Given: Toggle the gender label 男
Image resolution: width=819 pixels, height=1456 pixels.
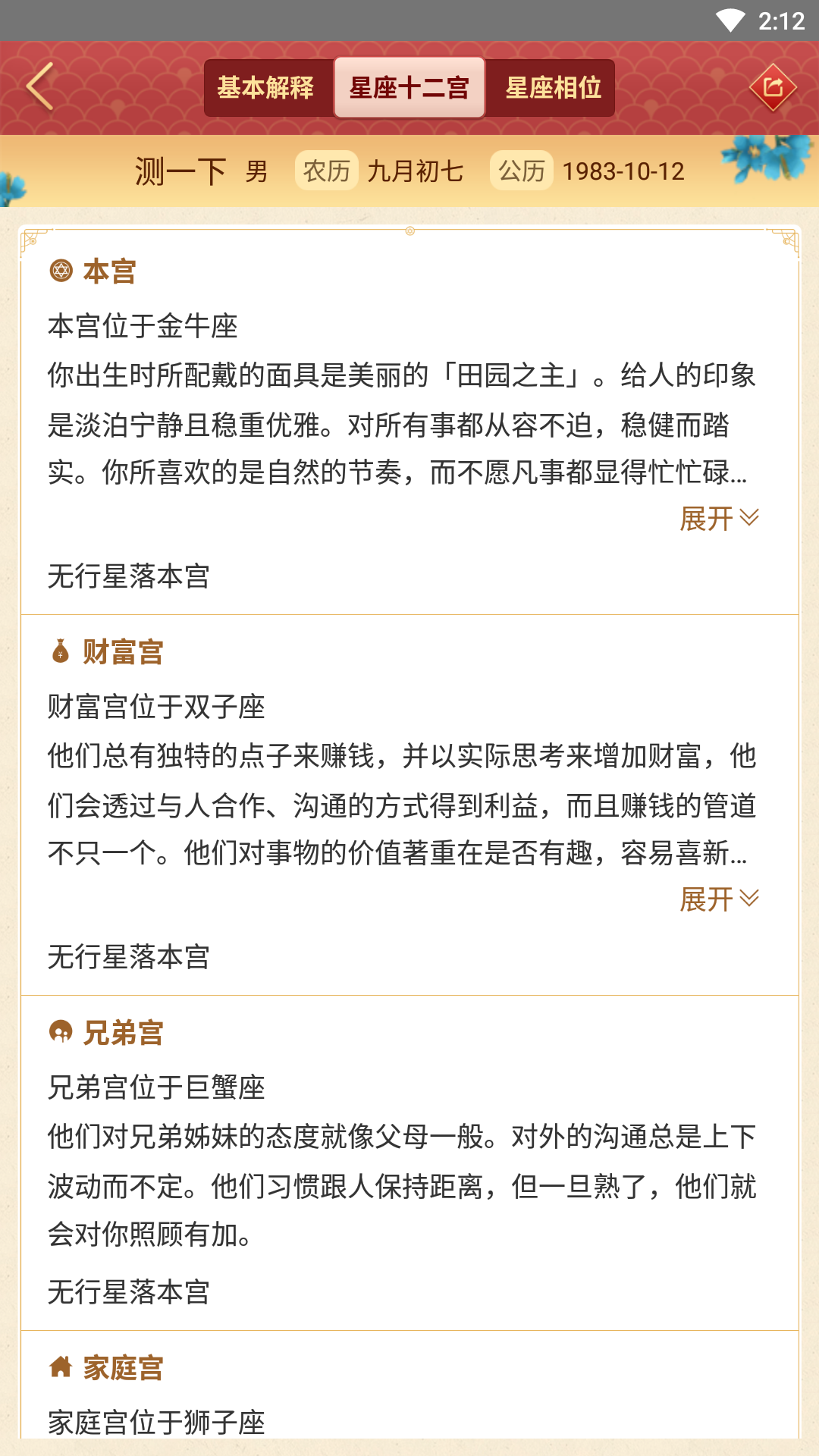Looking at the screenshot, I should coord(256,171).
